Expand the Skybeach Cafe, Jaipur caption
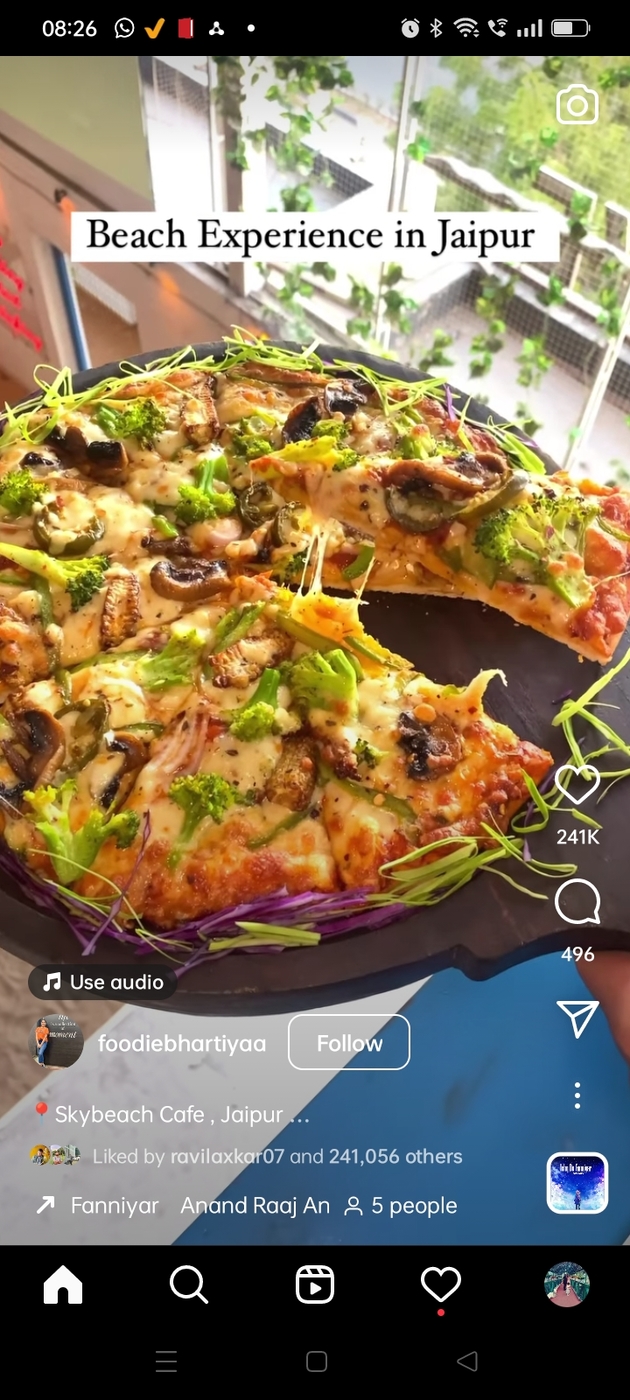This screenshot has width=630, height=1400. pos(170,1114)
